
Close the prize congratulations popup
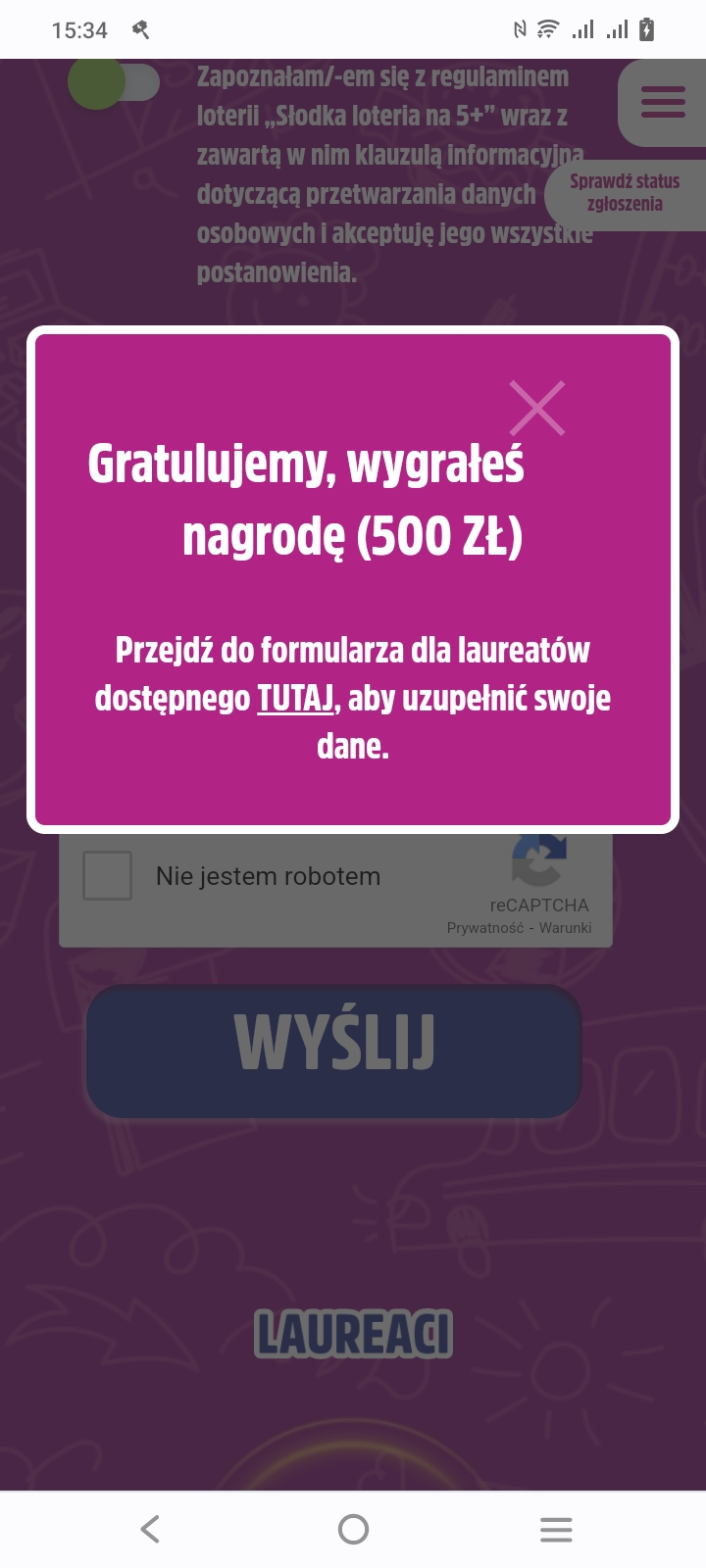tap(537, 408)
